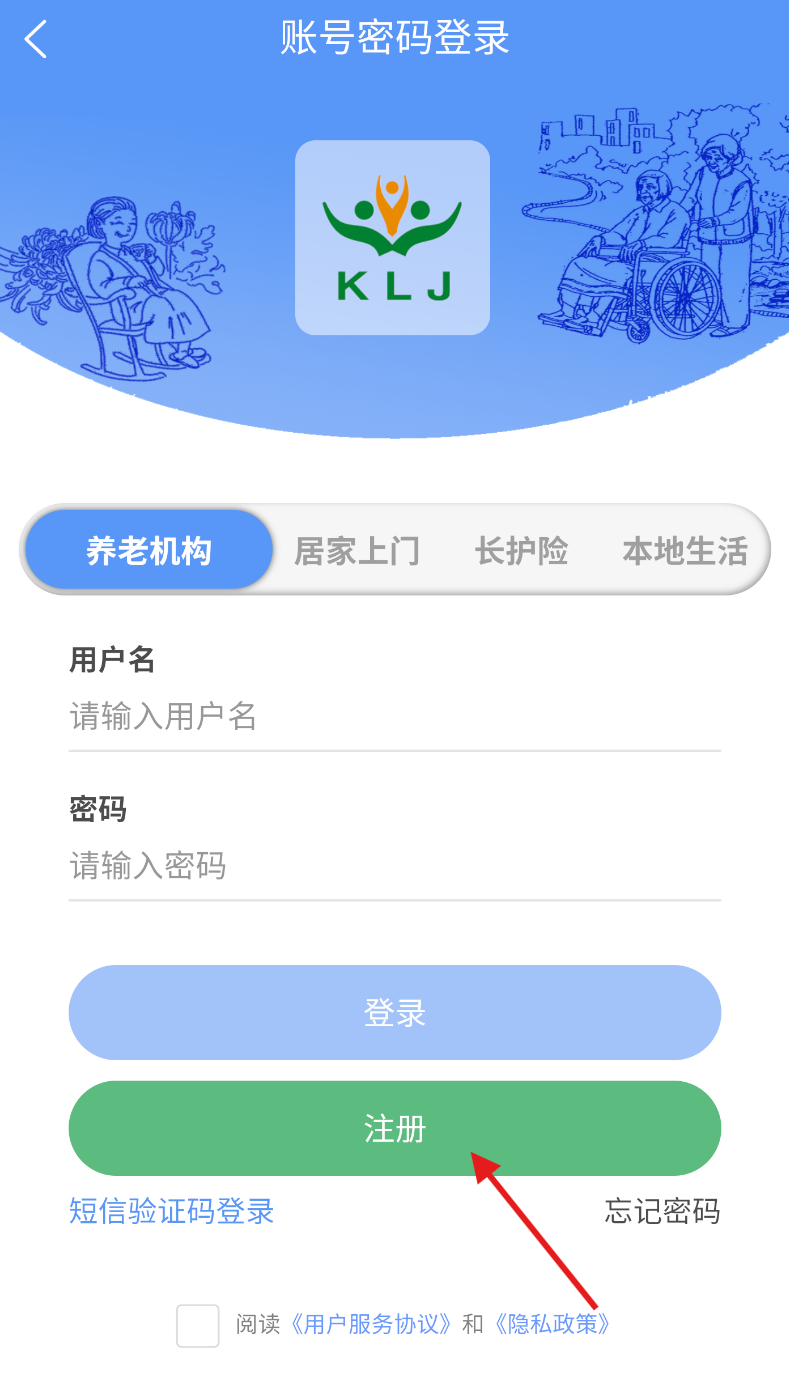The image size is (789, 1378).
Task: Go back using the top-left arrow
Action: [x=36, y=40]
